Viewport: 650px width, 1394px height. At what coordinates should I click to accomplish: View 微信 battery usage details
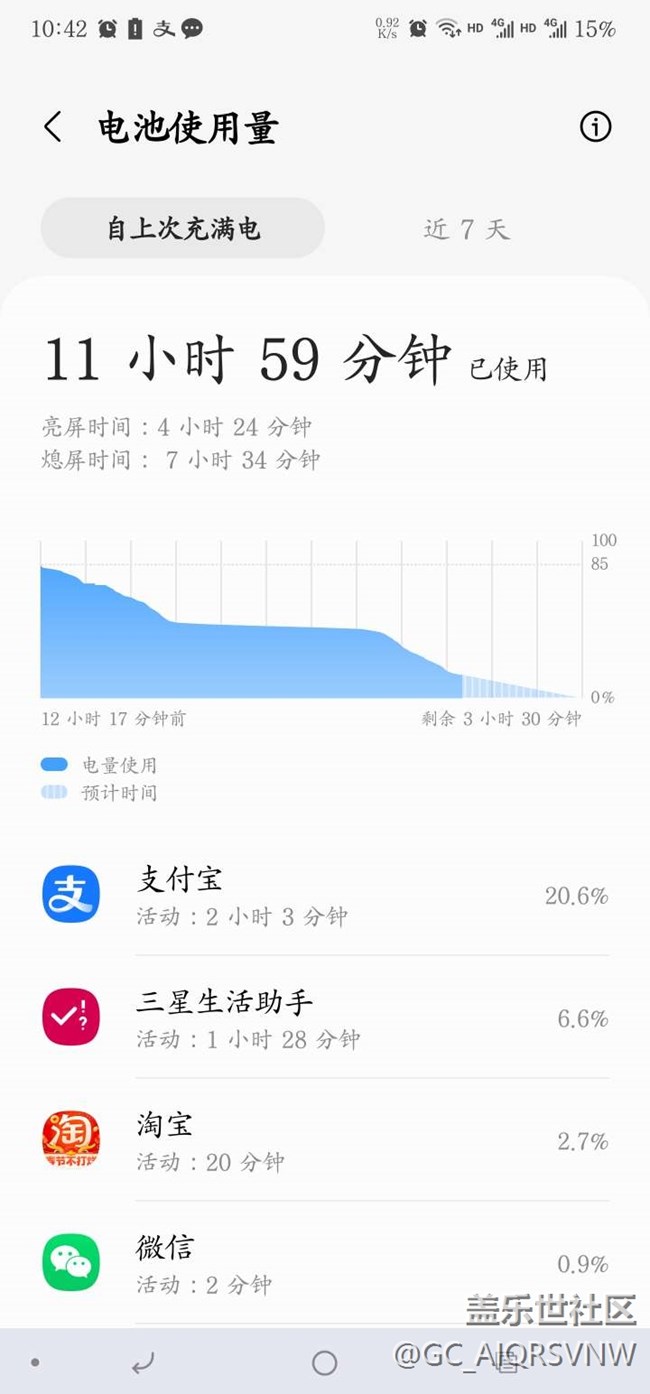coord(325,1263)
